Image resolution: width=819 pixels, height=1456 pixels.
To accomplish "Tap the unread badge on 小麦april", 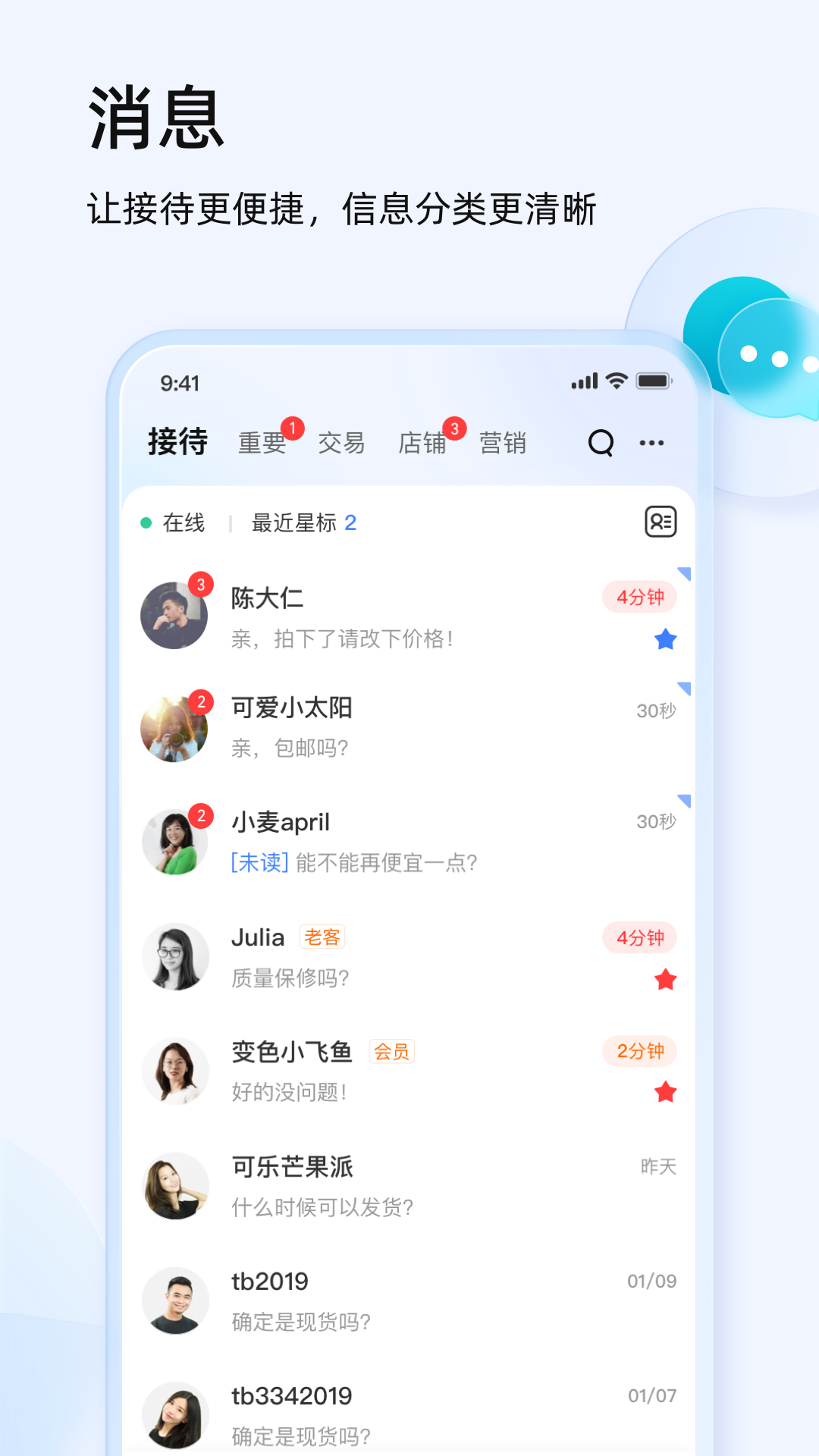I will (x=201, y=814).
